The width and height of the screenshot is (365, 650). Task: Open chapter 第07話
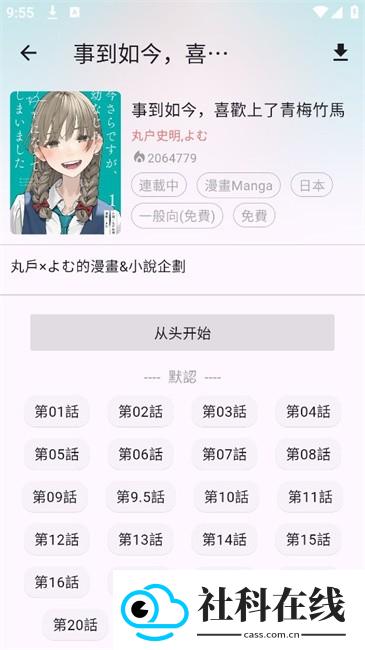(224, 454)
